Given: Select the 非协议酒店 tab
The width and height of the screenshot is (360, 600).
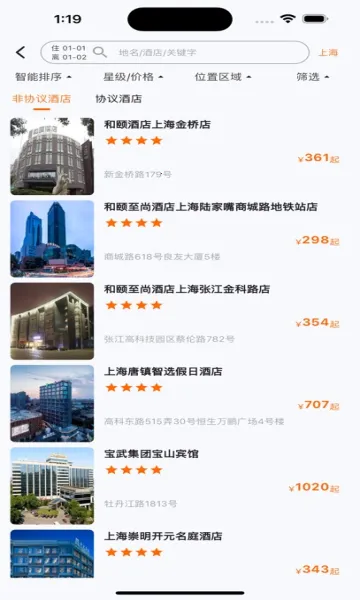Looking at the screenshot, I should pyautogui.click(x=41, y=99).
